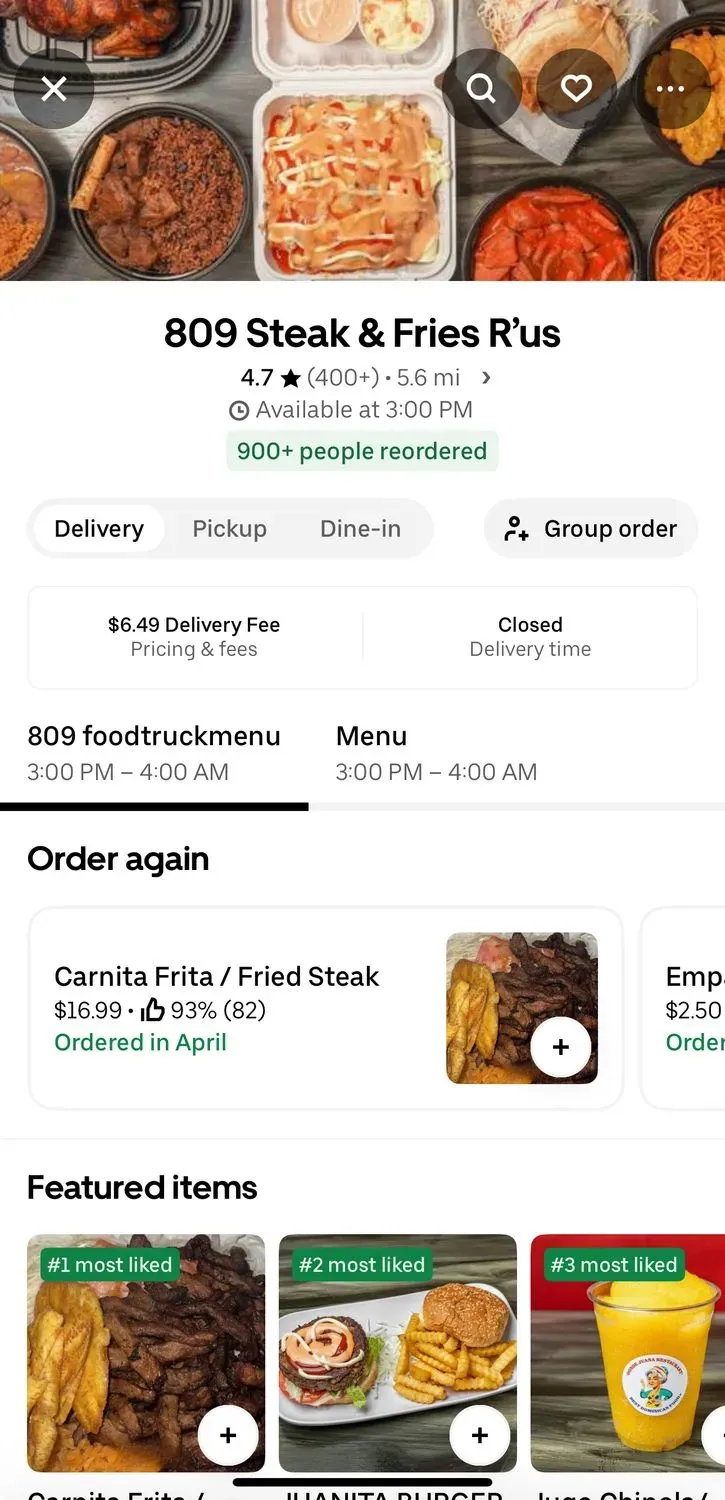The height and width of the screenshot is (1500, 725).
Task: Switch to the Menu tab
Action: pyautogui.click(x=436, y=753)
